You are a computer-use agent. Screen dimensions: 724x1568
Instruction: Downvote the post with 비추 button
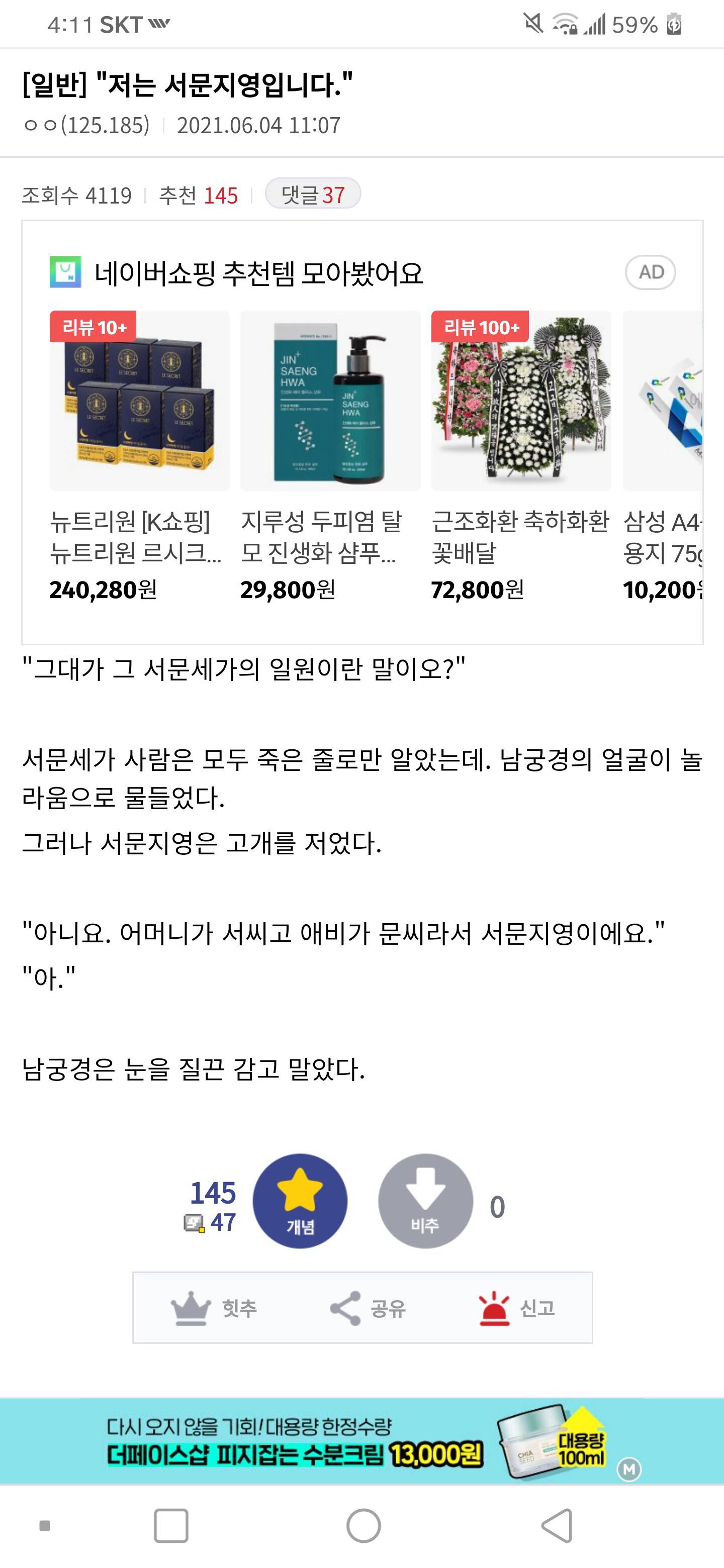425,1200
